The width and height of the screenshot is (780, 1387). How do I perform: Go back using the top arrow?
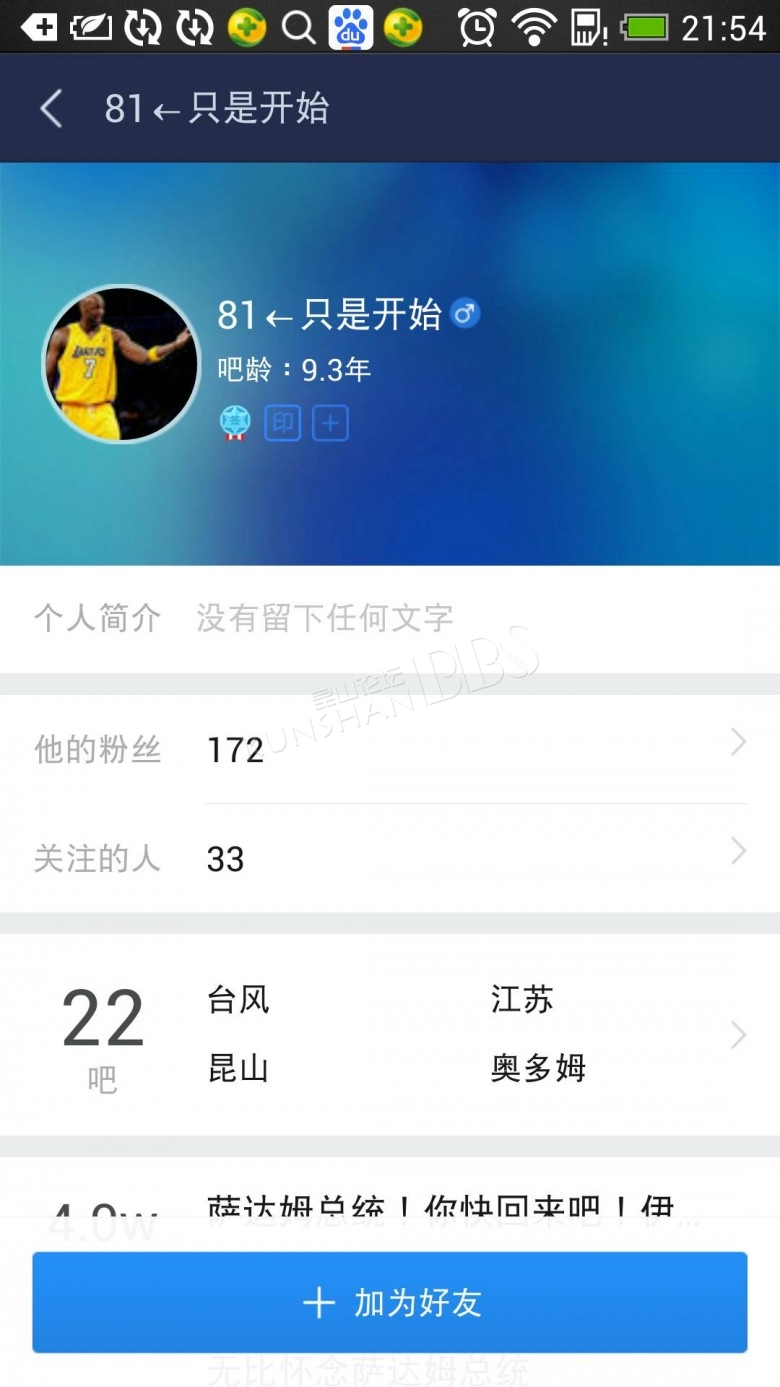point(52,108)
